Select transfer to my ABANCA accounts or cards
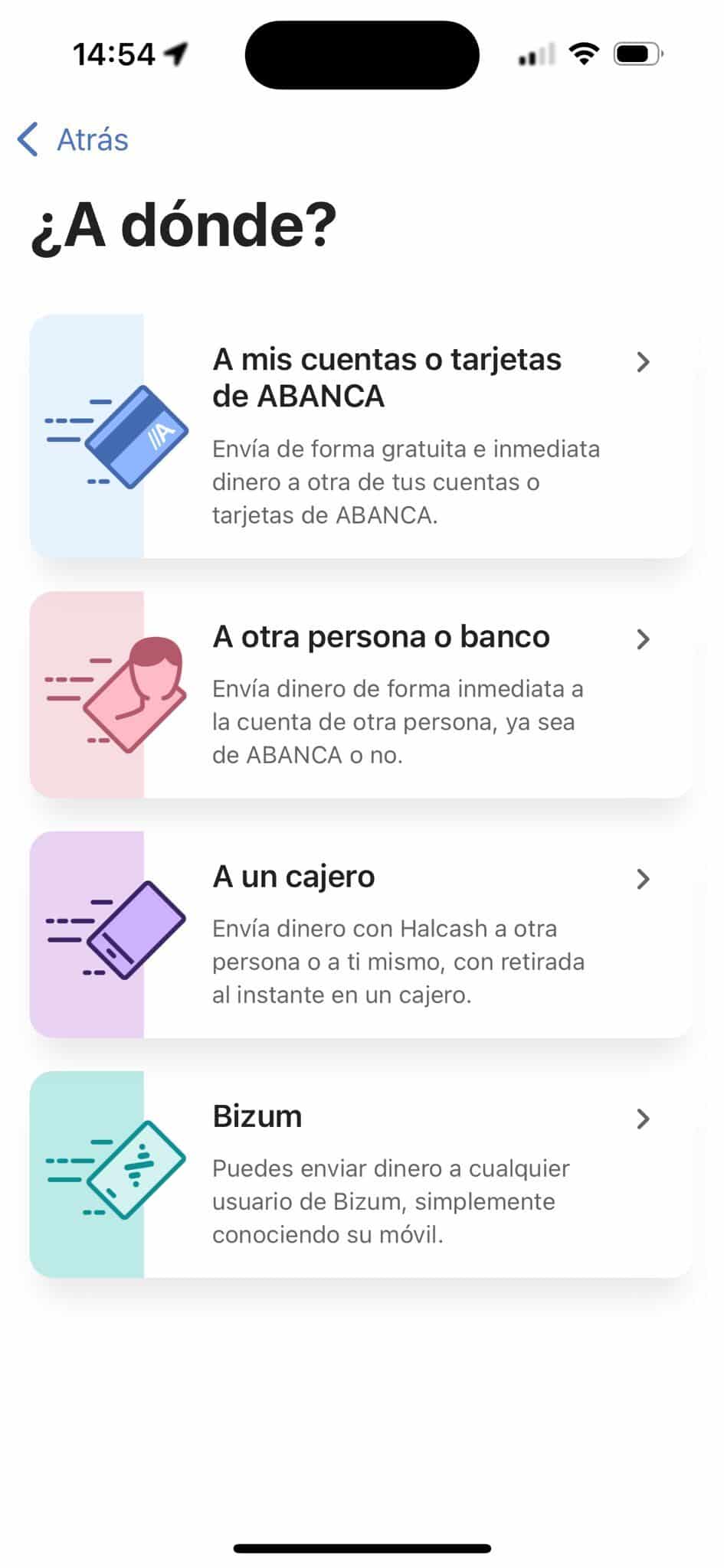The image size is (724, 1568). (x=362, y=436)
